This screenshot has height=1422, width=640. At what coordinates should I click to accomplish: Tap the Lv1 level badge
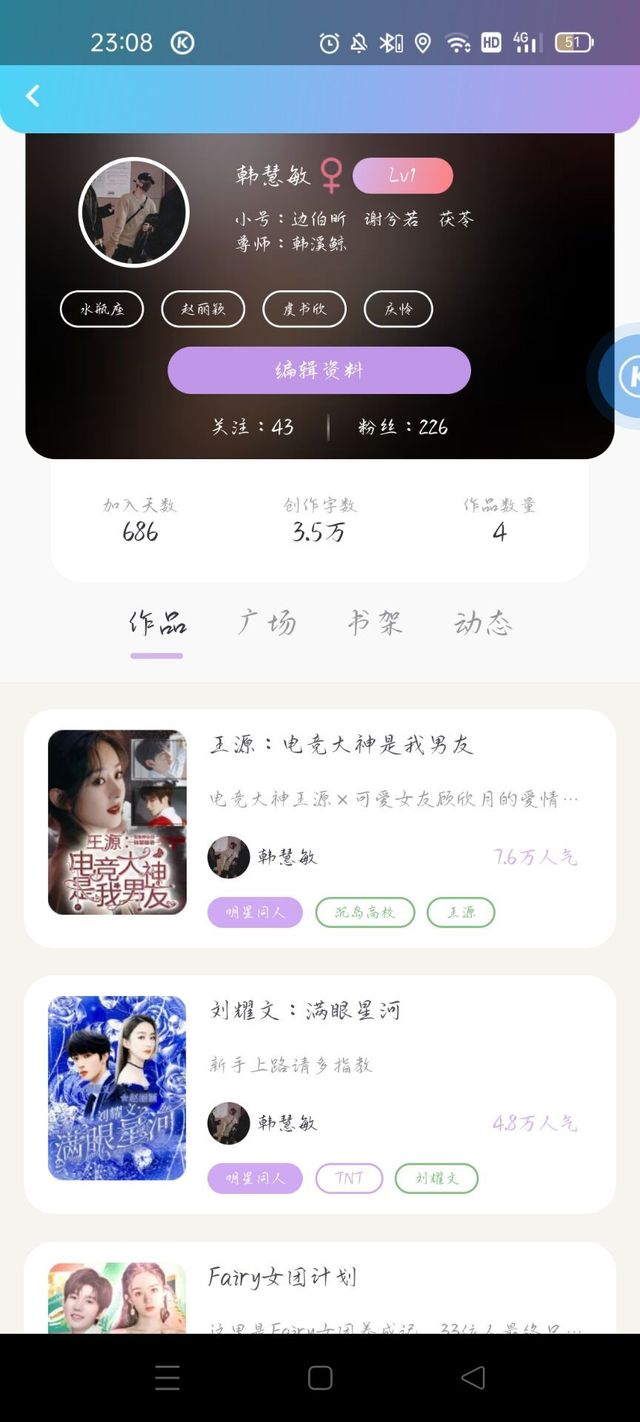[402, 176]
